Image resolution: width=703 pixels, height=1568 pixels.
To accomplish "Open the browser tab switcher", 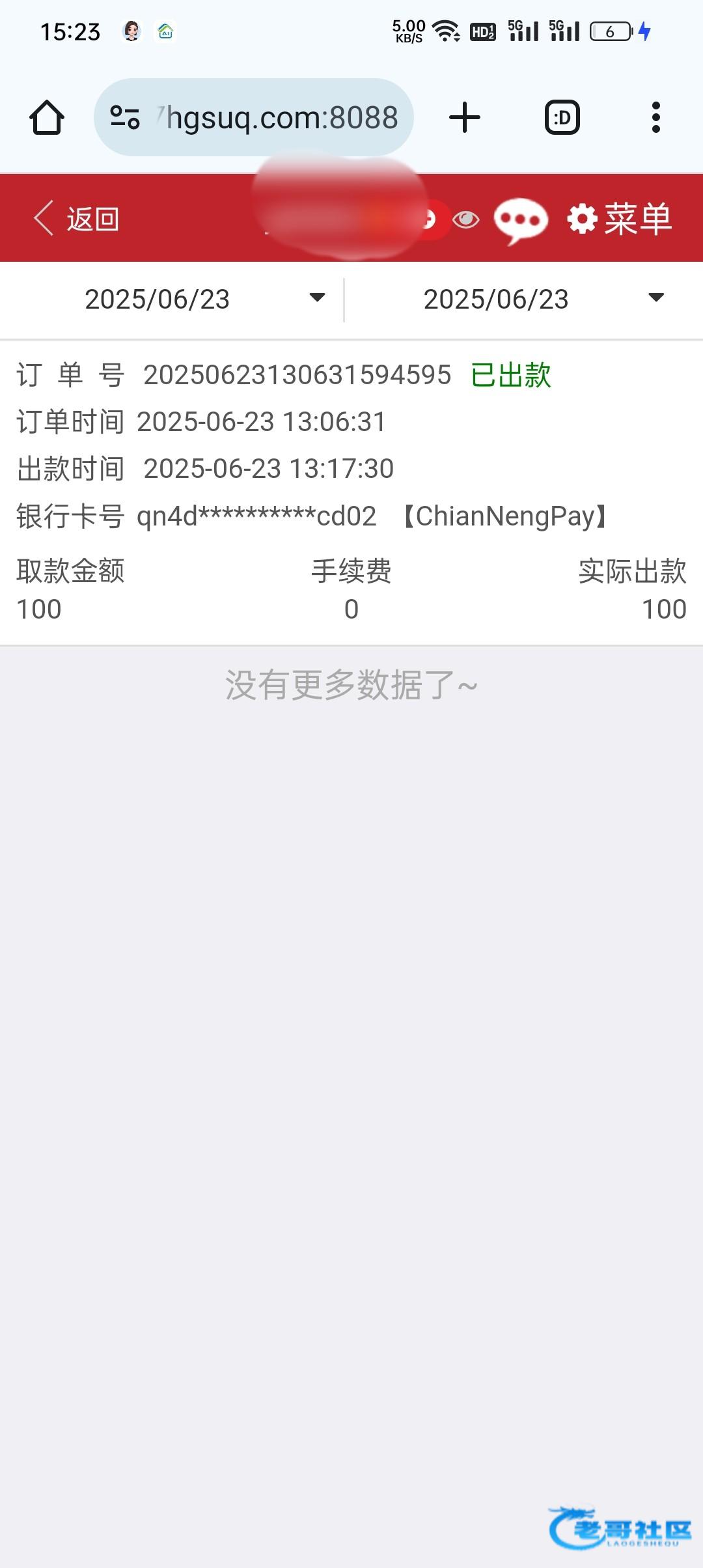I will [x=562, y=118].
